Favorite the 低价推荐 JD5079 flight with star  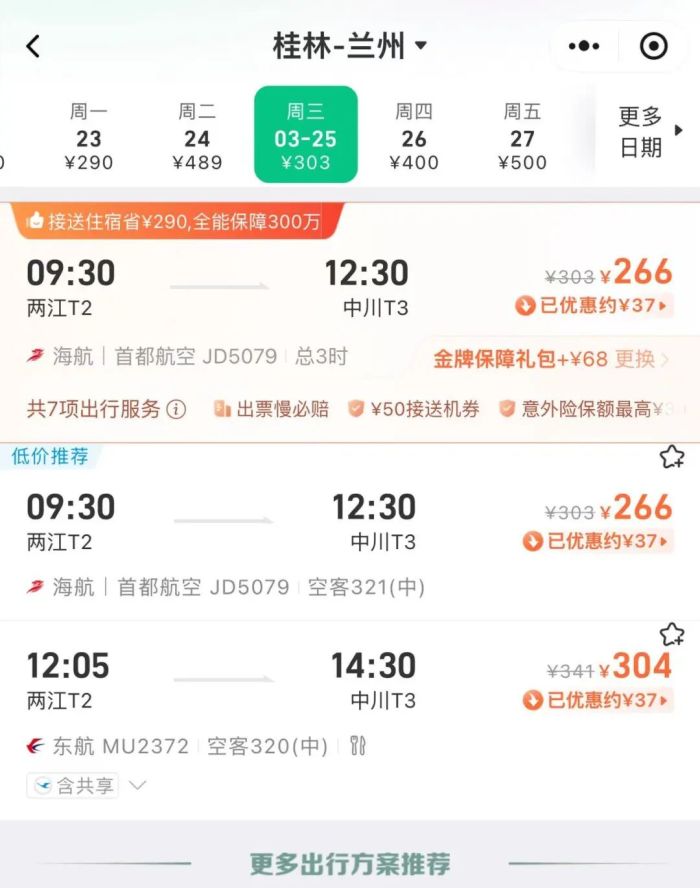click(672, 458)
